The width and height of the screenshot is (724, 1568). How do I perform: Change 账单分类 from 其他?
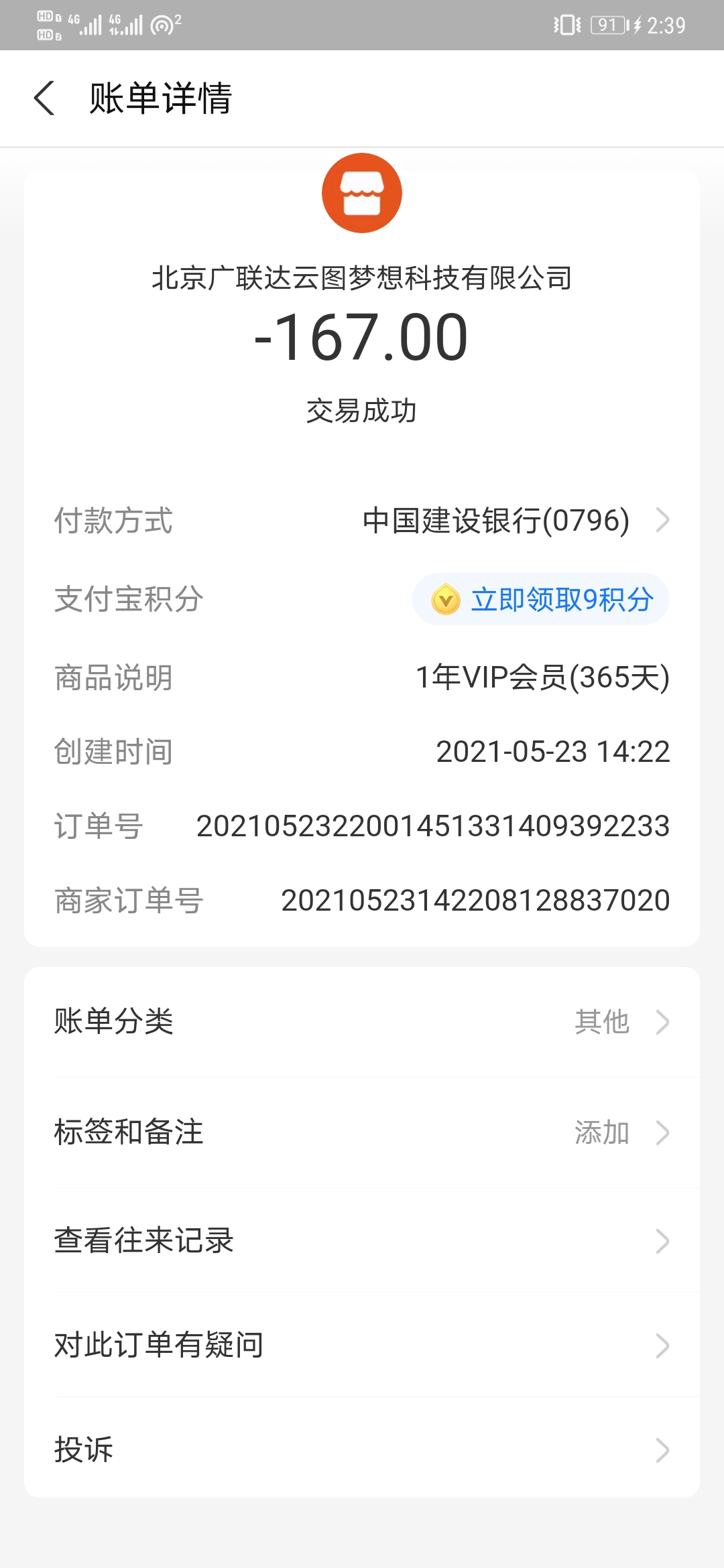(362, 1022)
